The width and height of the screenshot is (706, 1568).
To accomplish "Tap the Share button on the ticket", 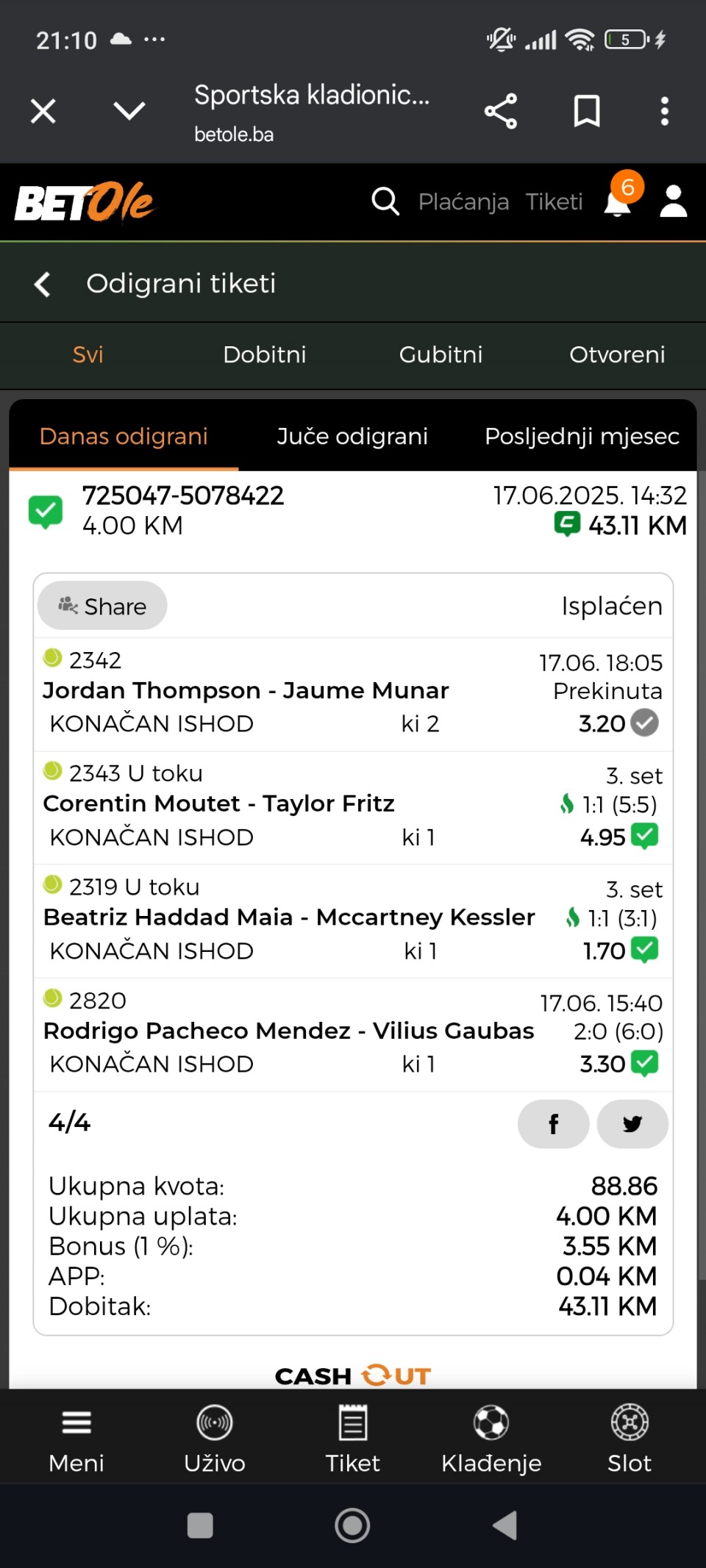I will click(x=102, y=606).
